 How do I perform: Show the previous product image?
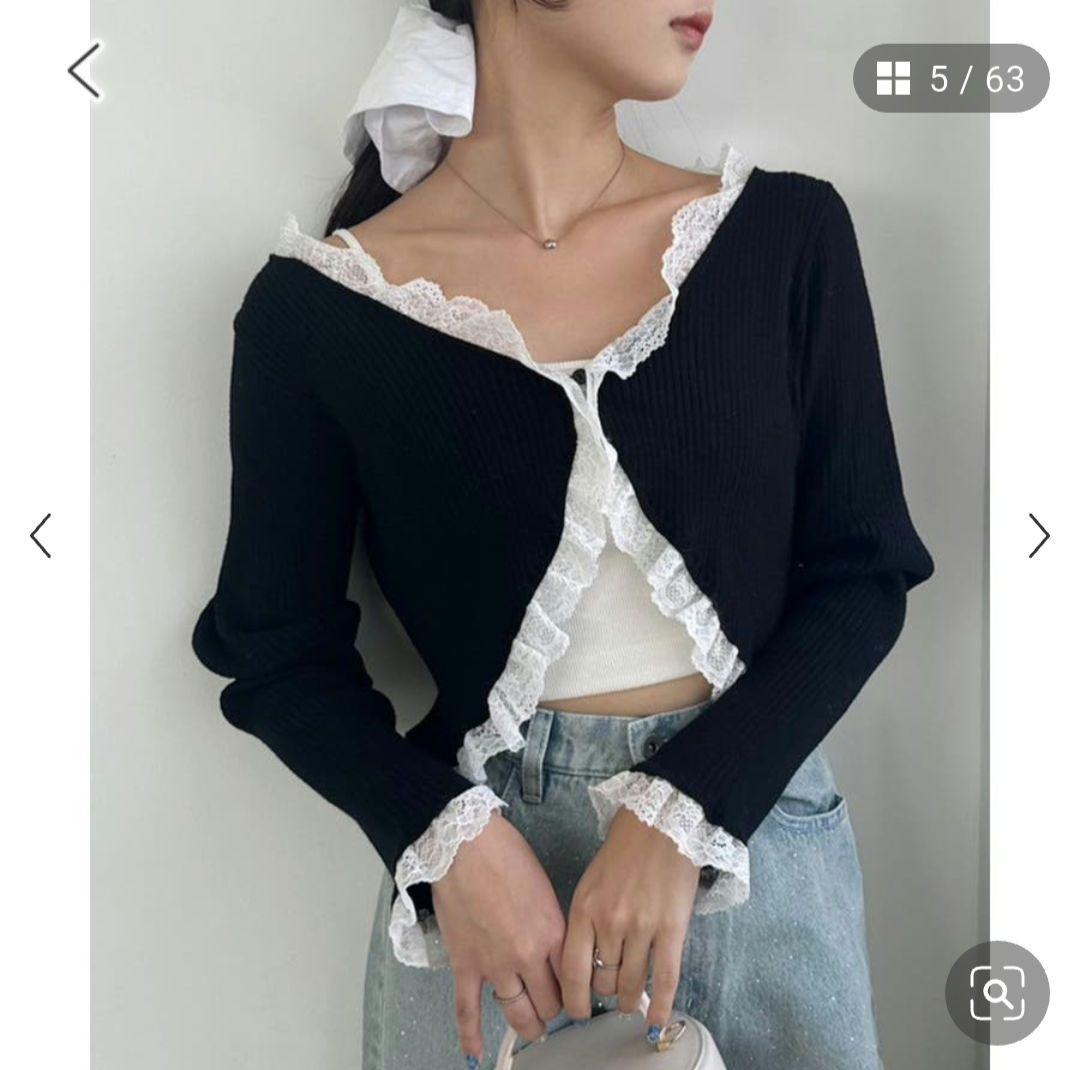click(41, 535)
